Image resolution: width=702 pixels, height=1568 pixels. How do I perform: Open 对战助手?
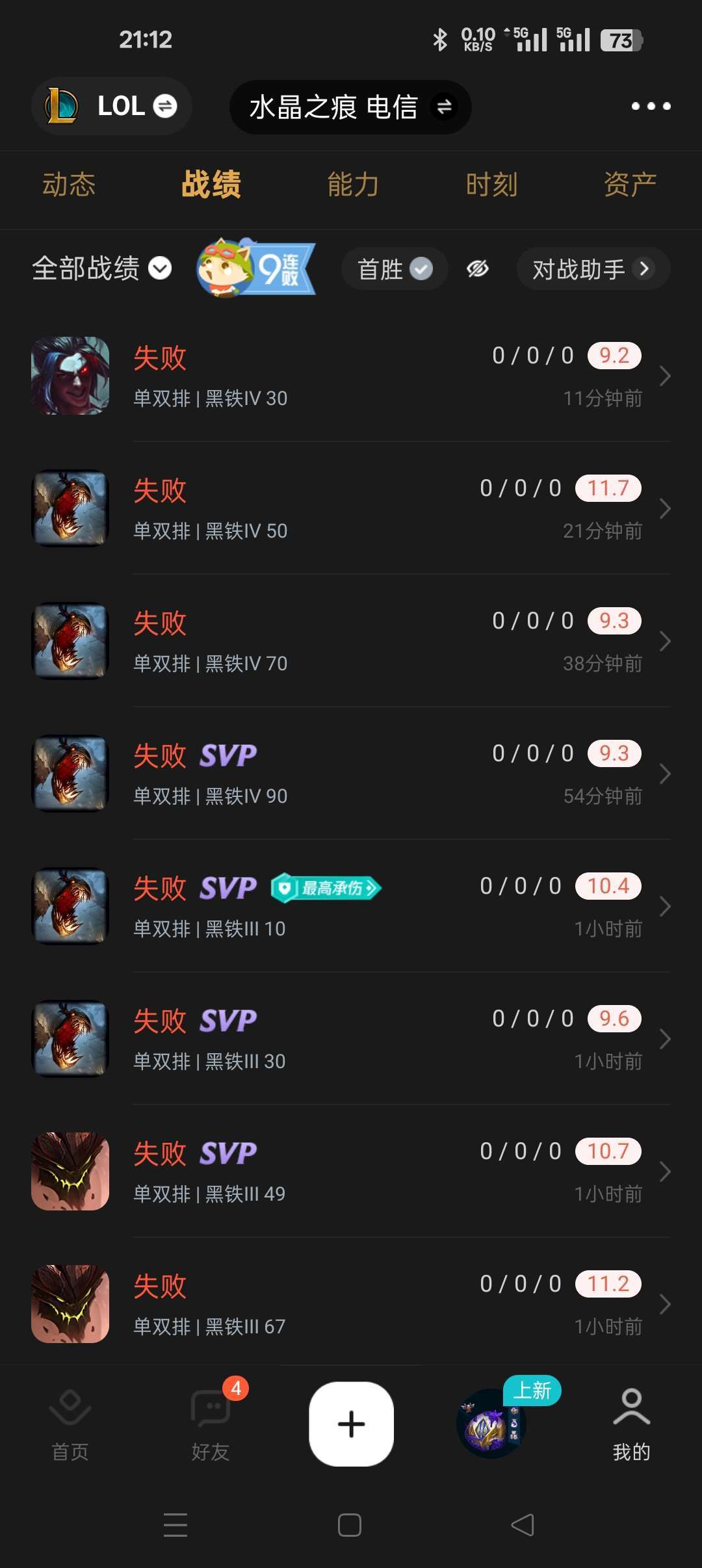592,268
